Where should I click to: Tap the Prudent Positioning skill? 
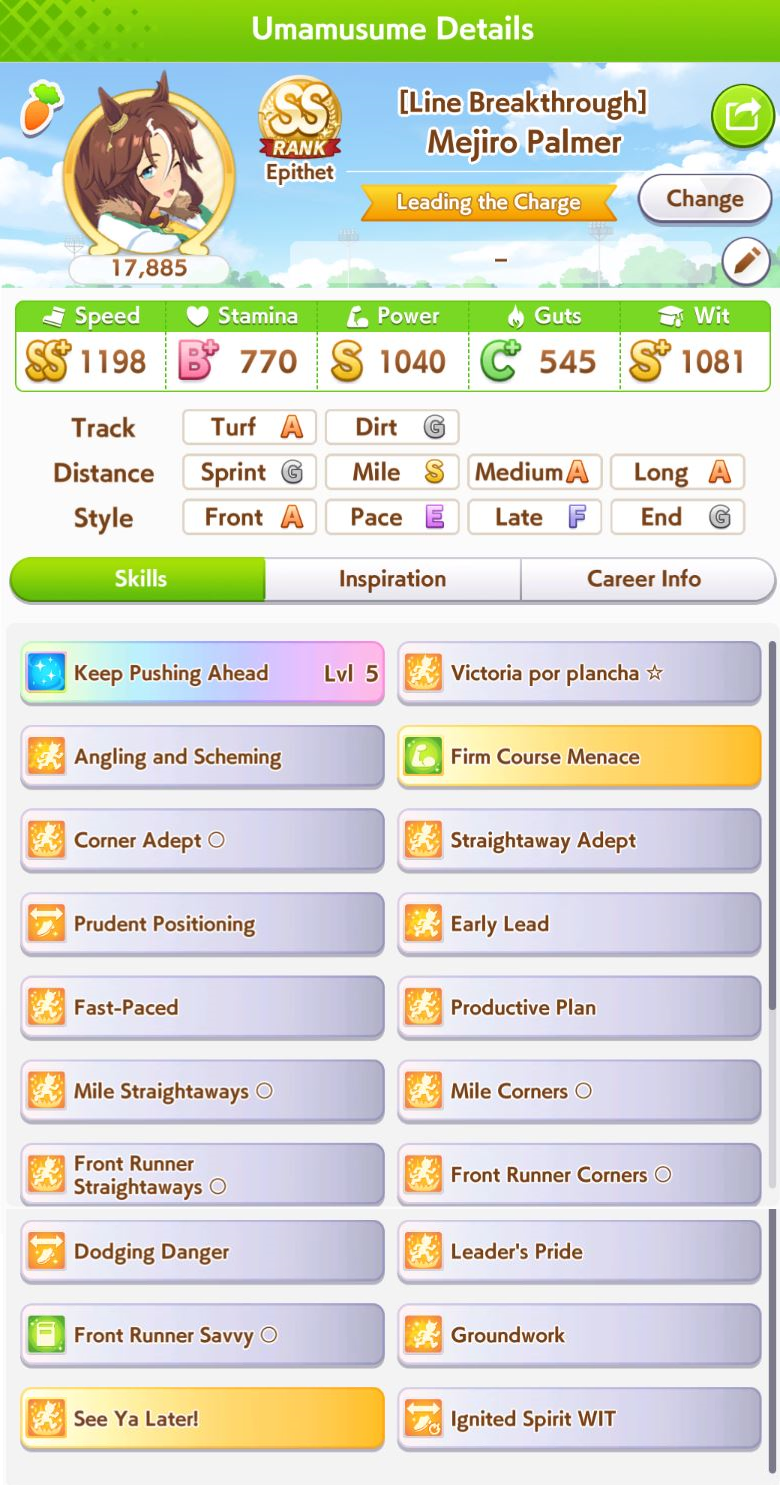tap(202, 924)
